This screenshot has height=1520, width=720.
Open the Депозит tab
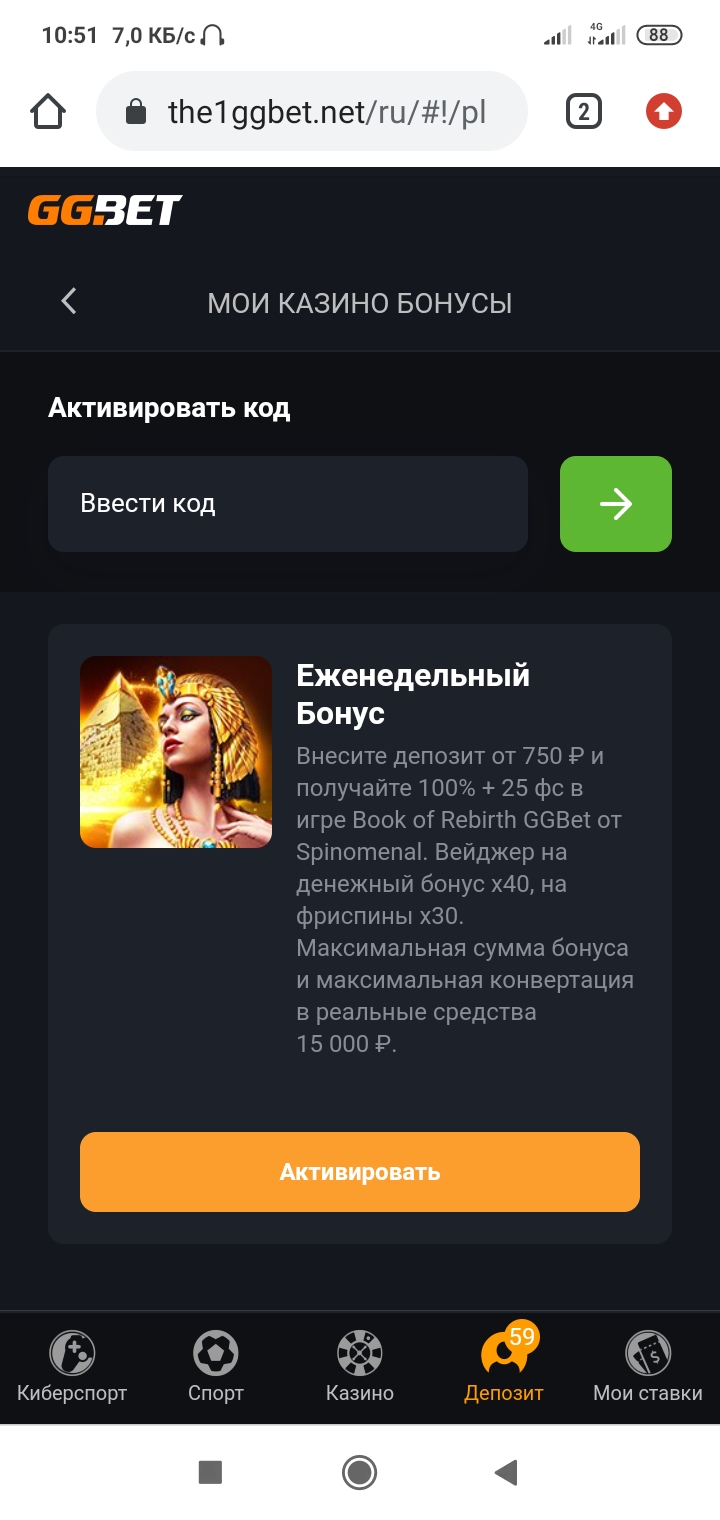[x=504, y=1367]
